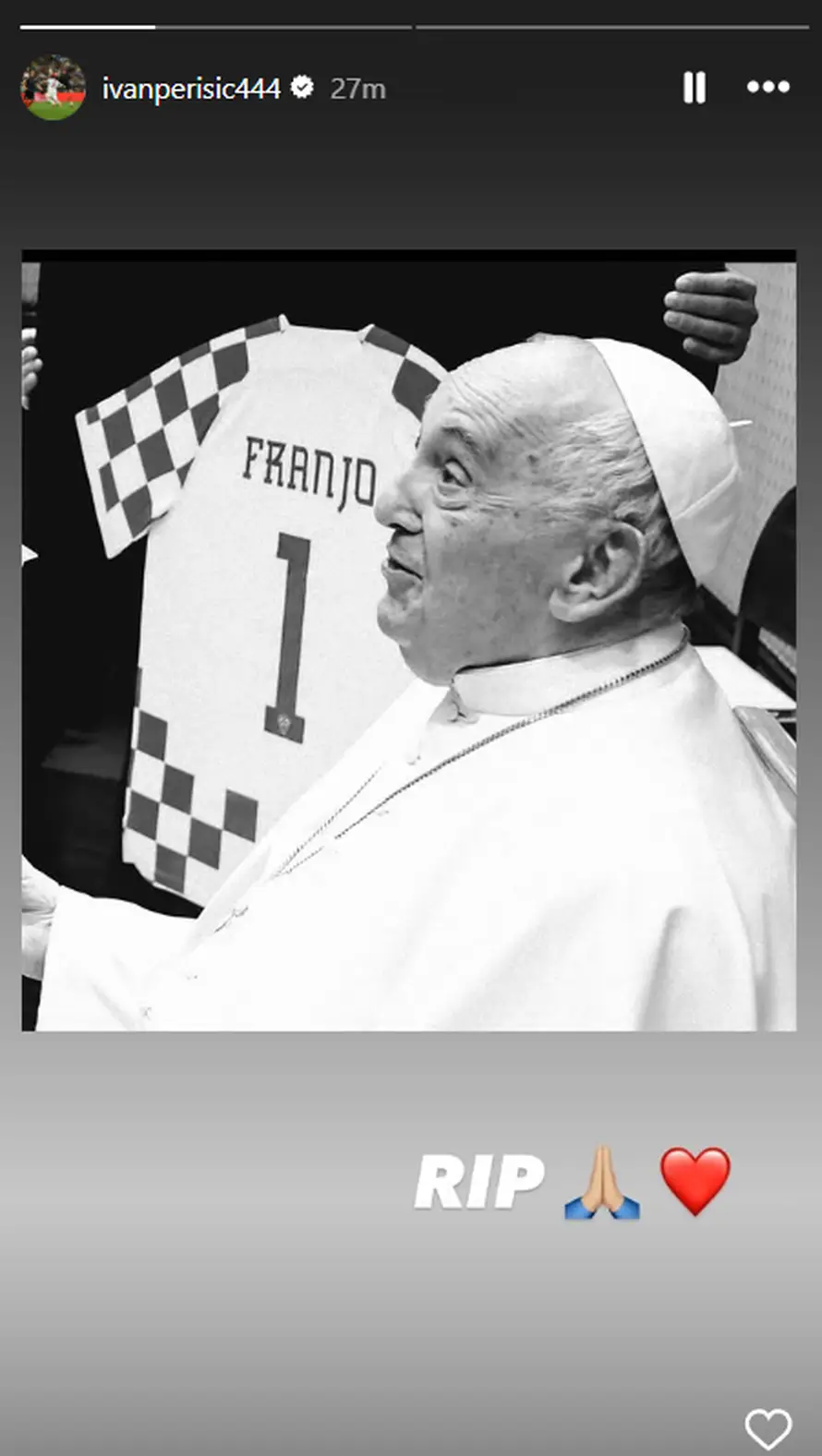Open ivanperisic444's profile picture
The image size is (822, 1456).
(x=53, y=88)
